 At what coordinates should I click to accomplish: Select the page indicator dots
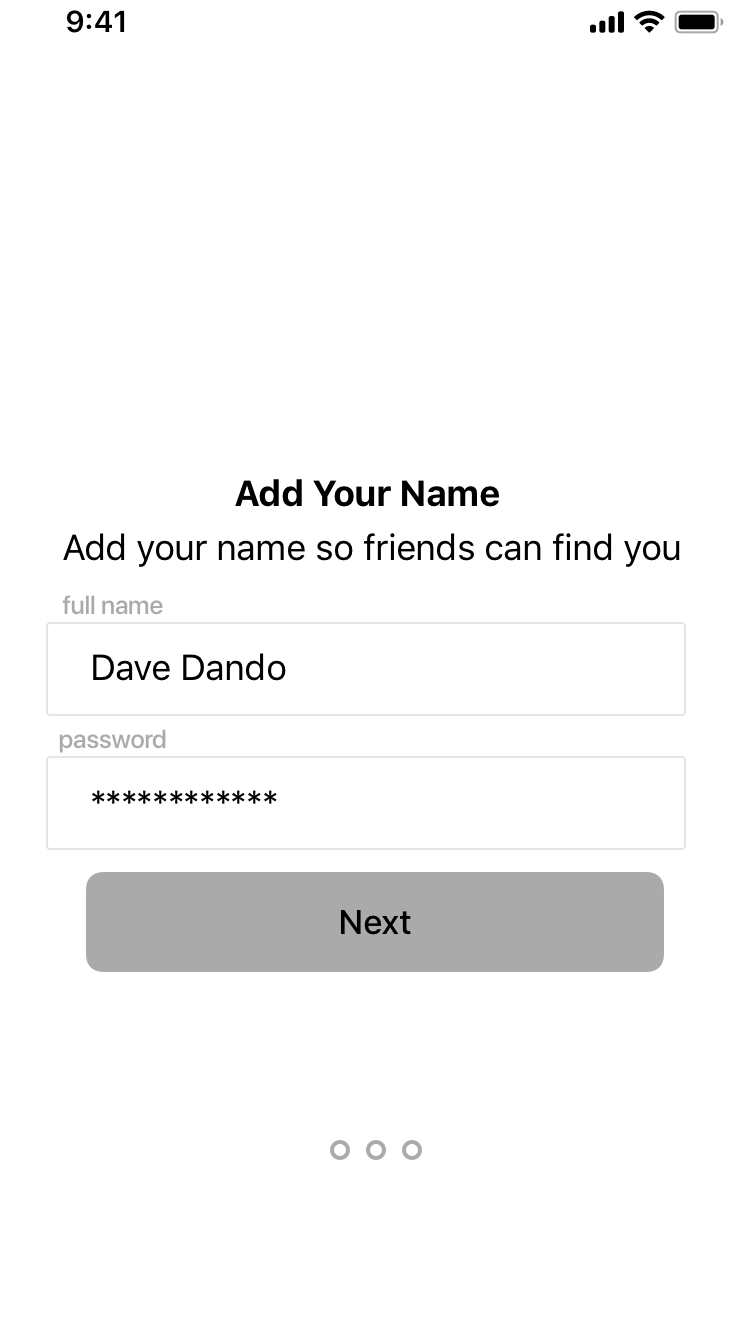click(x=376, y=1150)
